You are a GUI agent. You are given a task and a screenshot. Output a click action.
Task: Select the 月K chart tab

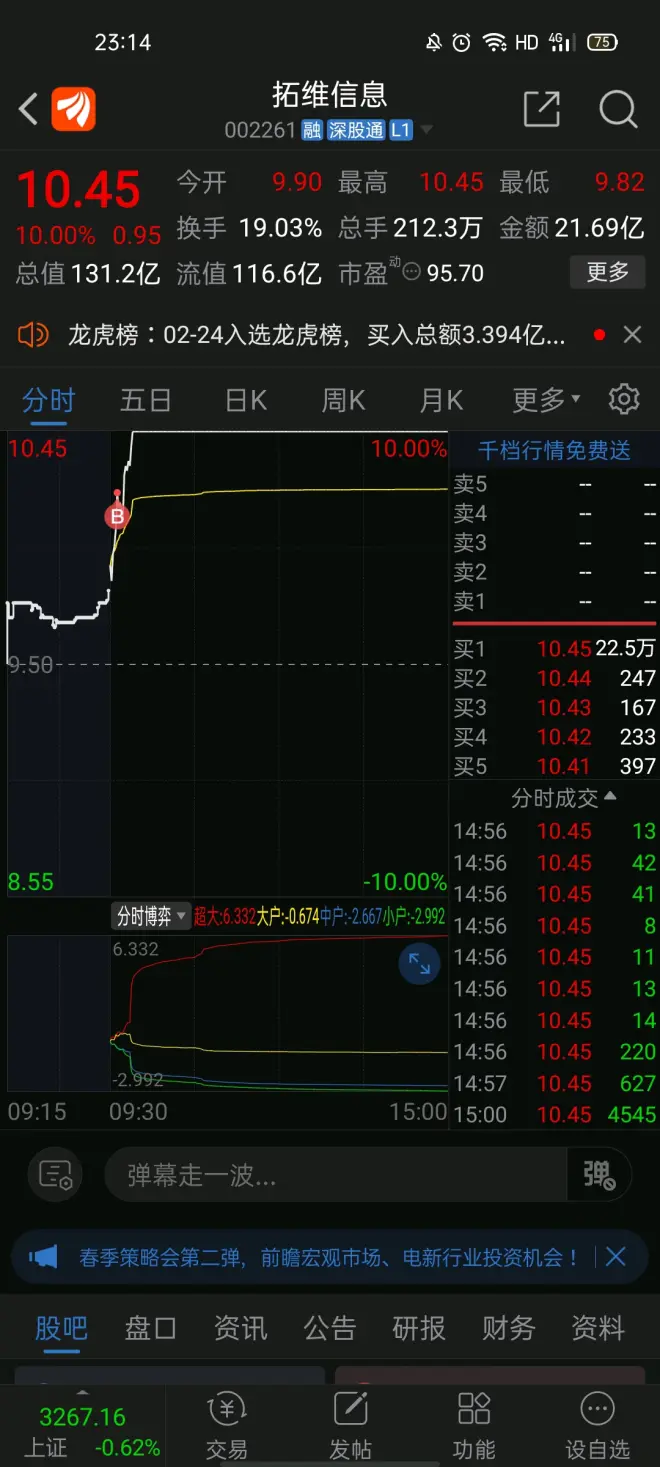tap(441, 401)
